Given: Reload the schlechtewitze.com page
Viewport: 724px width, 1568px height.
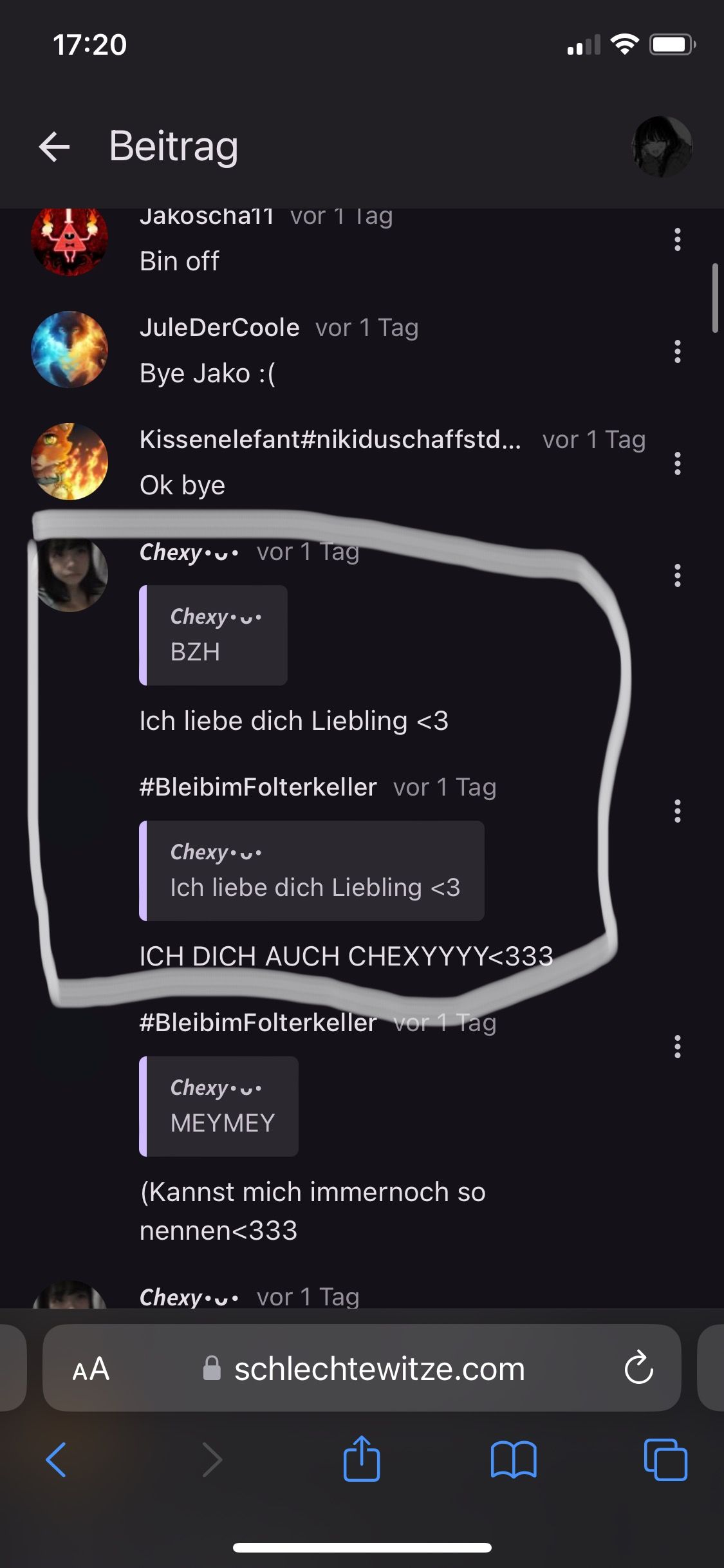Looking at the screenshot, I should [638, 1369].
